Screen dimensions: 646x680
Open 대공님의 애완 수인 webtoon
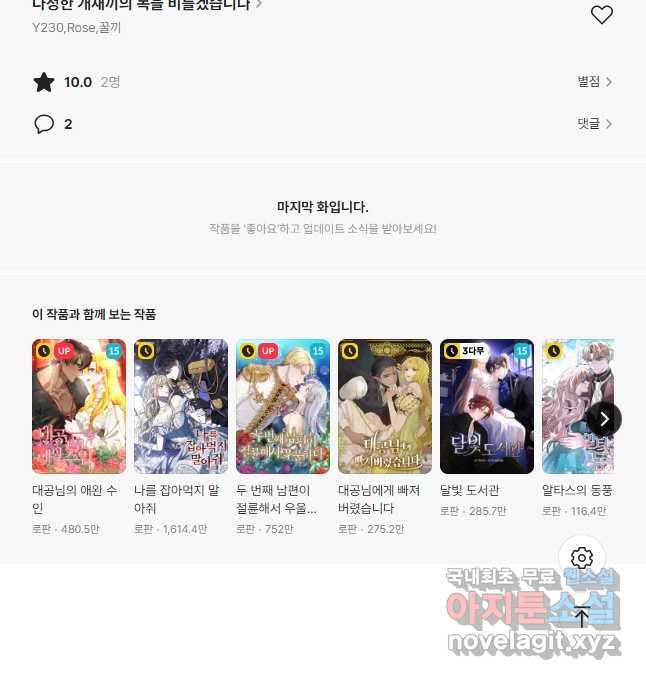[79, 406]
